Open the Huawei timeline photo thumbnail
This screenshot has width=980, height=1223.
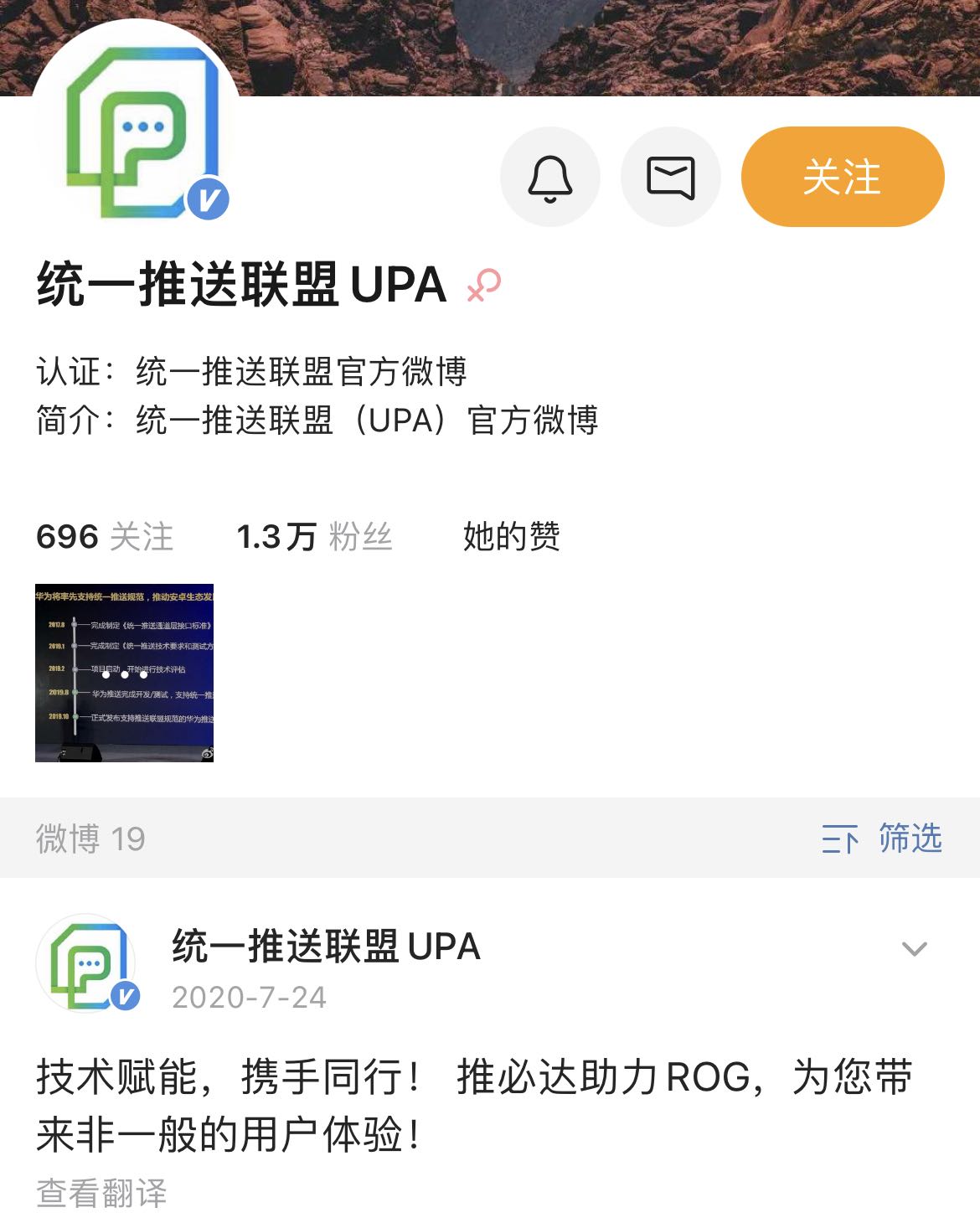point(125,673)
